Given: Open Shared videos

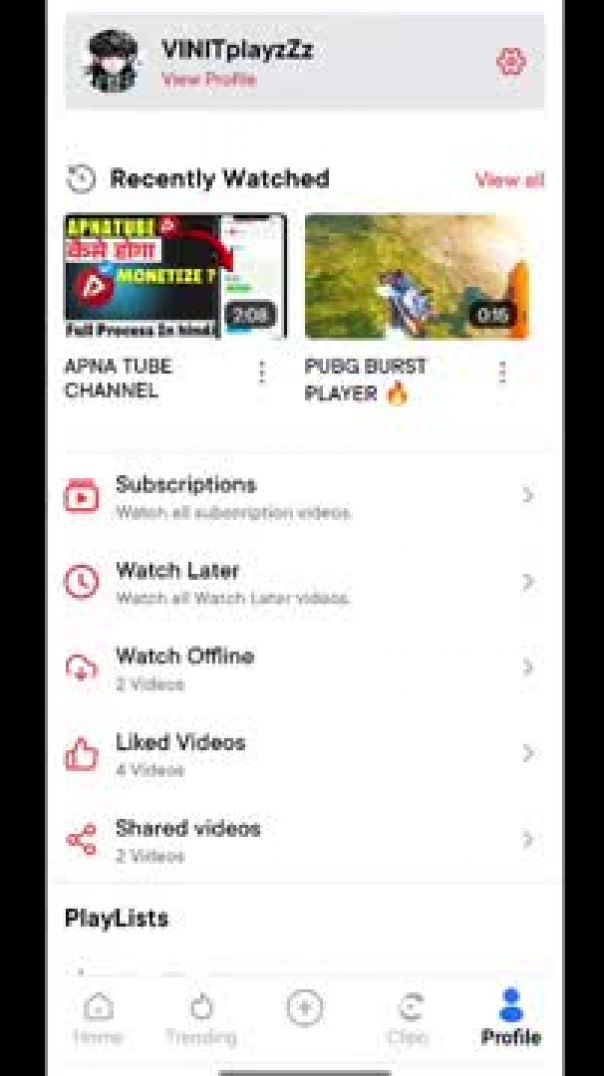Looking at the screenshot, I should pos(300,841).
